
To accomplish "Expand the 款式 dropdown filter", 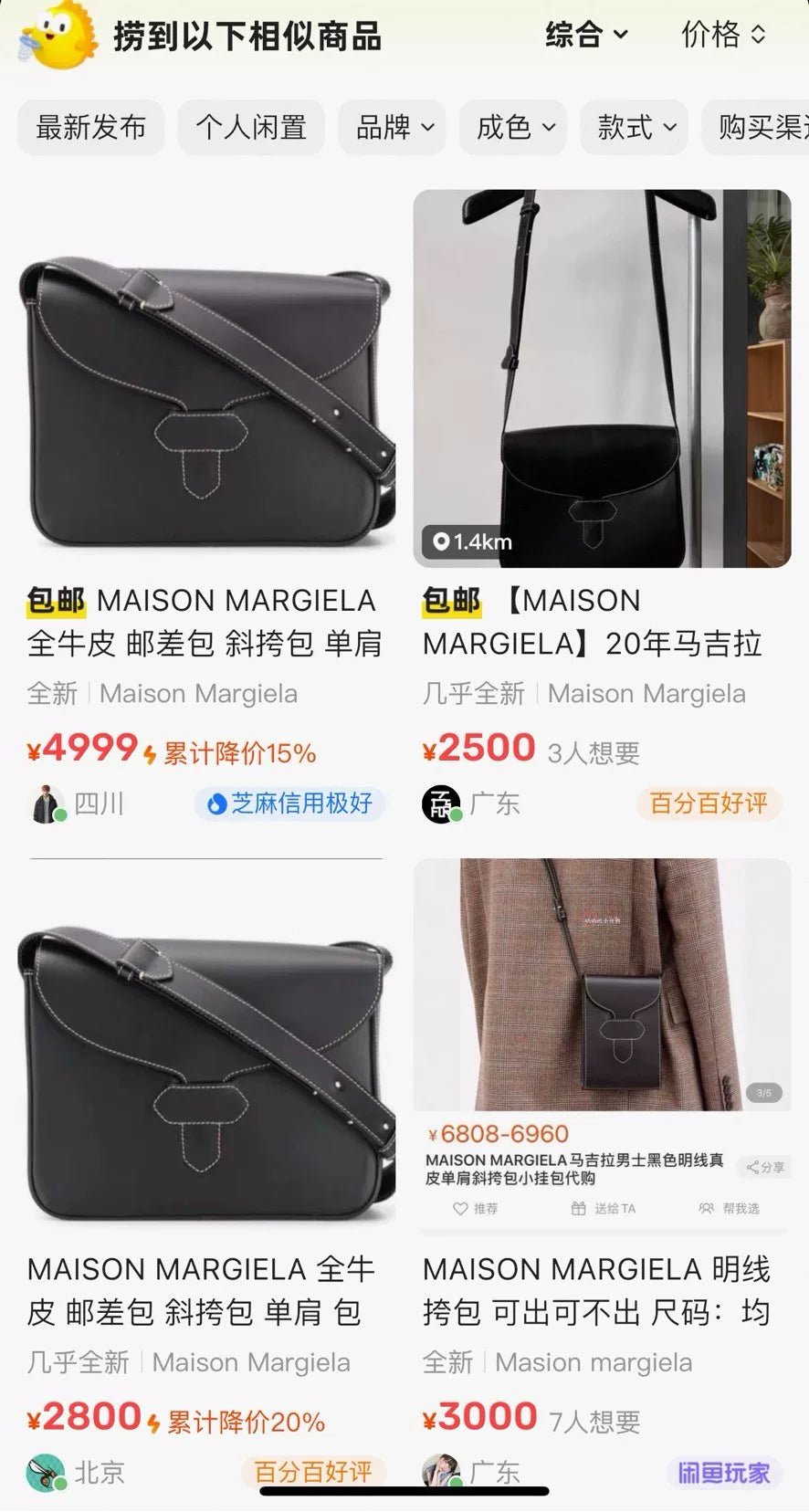I will [x=634, y=128].
